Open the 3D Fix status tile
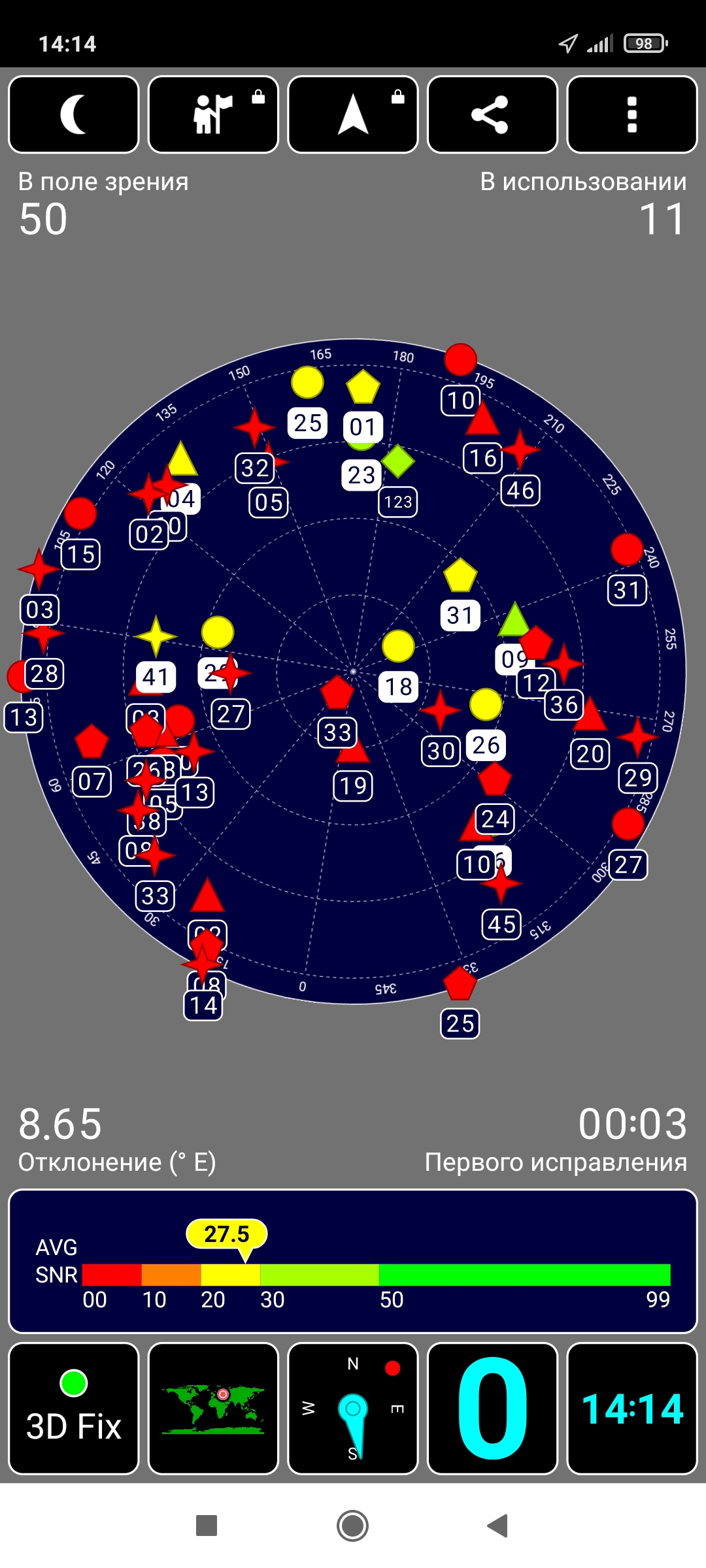 pos(74,1409)
